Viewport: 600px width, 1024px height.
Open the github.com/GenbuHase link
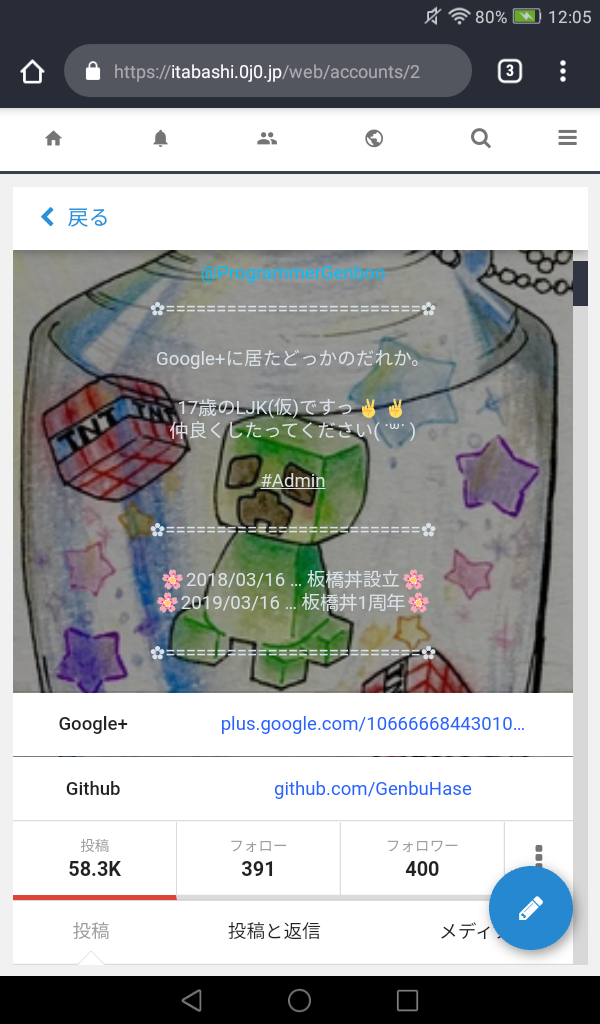[372, 789]
